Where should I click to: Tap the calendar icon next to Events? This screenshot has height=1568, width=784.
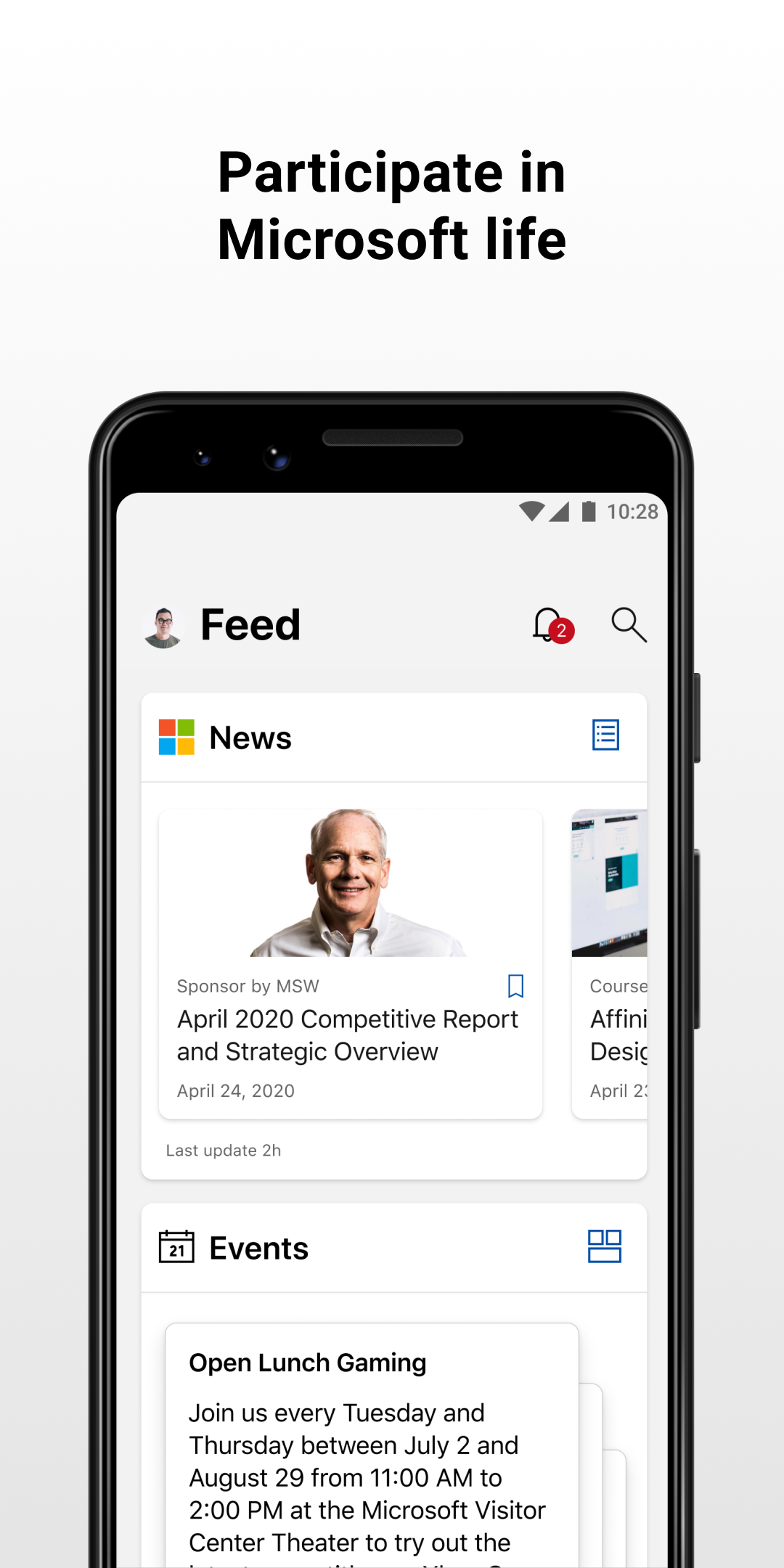(x=177, y=1247)
